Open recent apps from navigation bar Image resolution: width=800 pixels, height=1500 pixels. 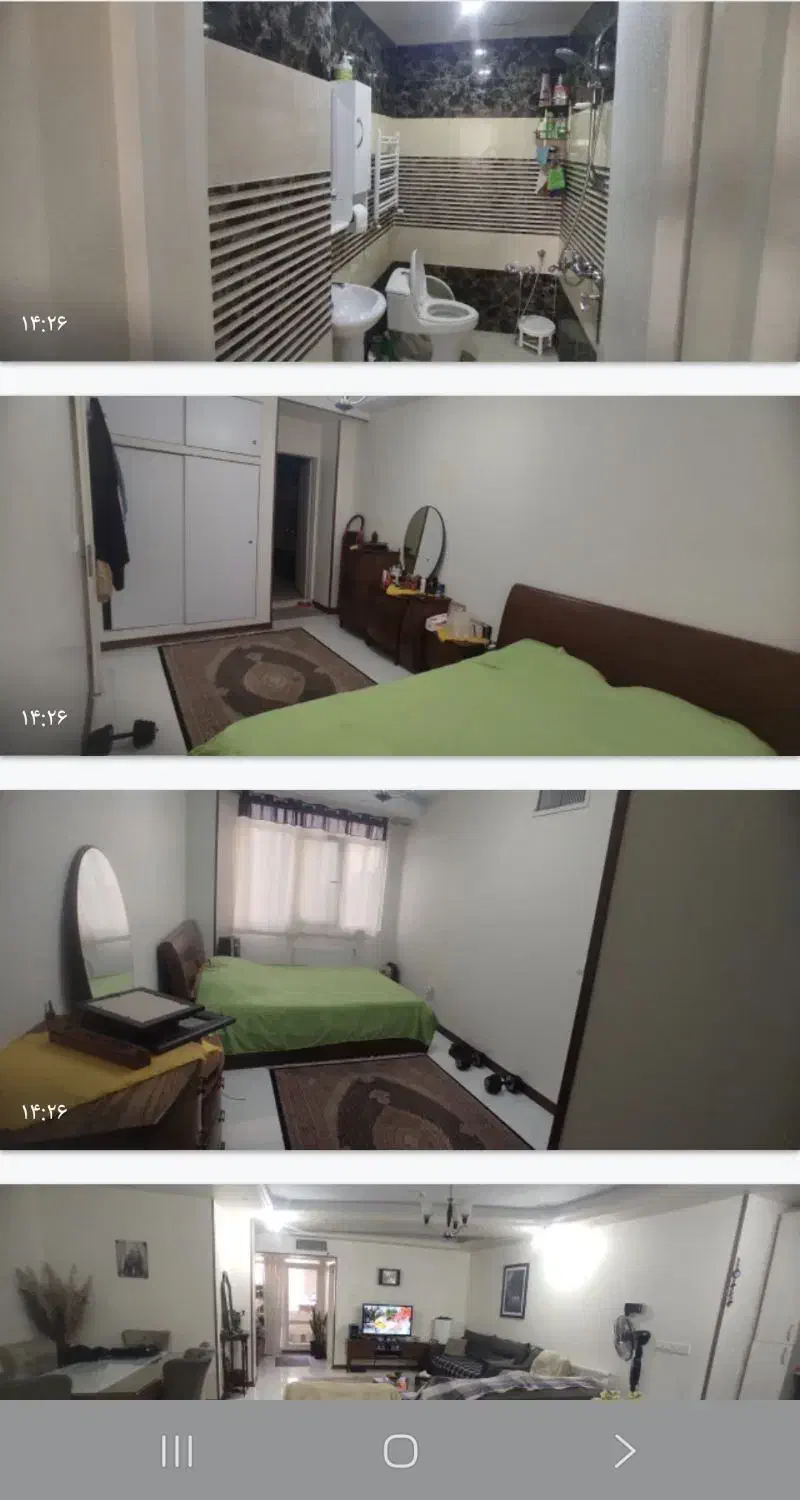(x=177, y=1451)
